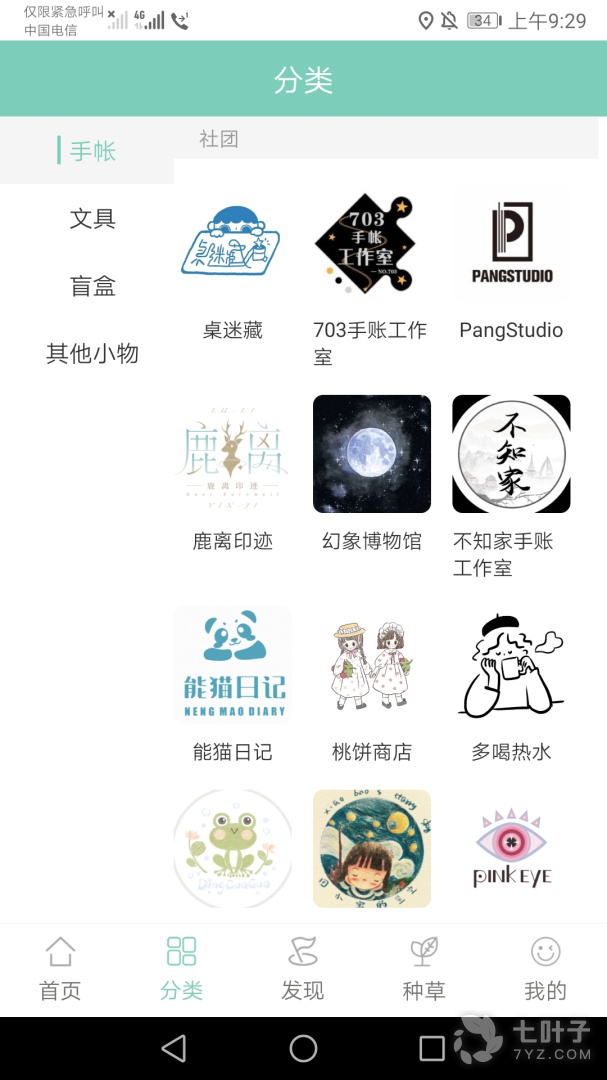The width and height of the screenshot is (607, 1080).
Task: Switch to the 种草 tab
Action: coord(424,969)
